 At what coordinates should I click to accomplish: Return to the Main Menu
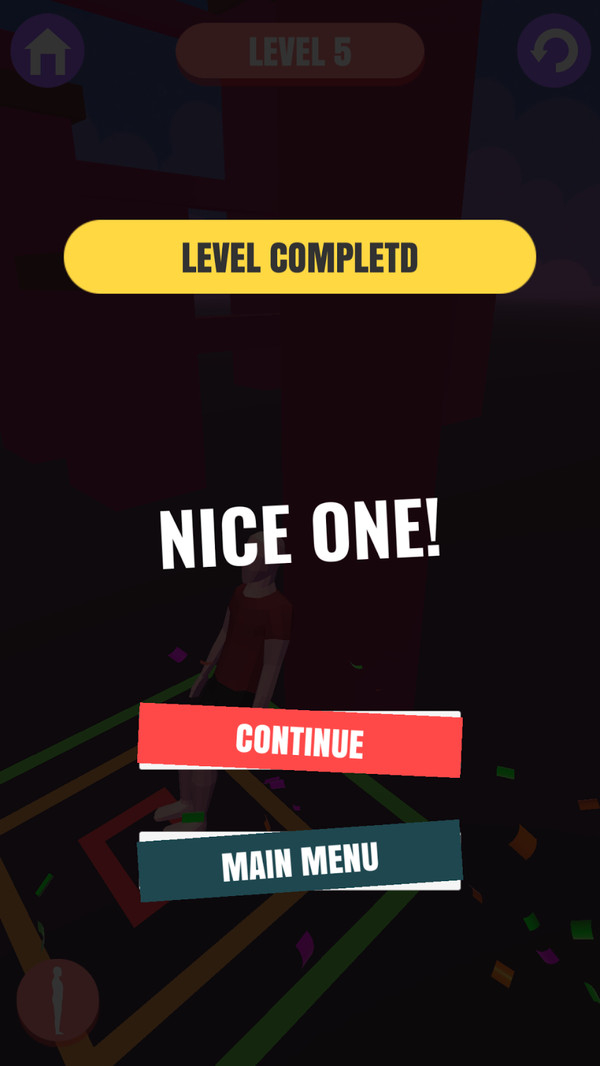(300, 860)
